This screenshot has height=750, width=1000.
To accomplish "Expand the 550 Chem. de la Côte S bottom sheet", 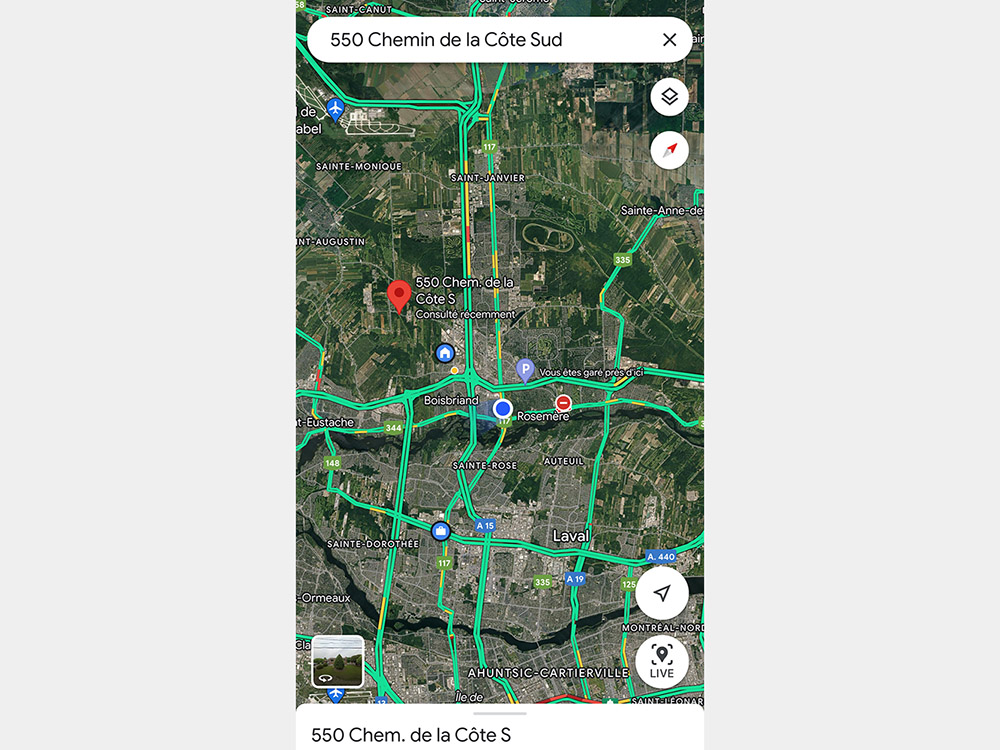I will tap(500, 730).
